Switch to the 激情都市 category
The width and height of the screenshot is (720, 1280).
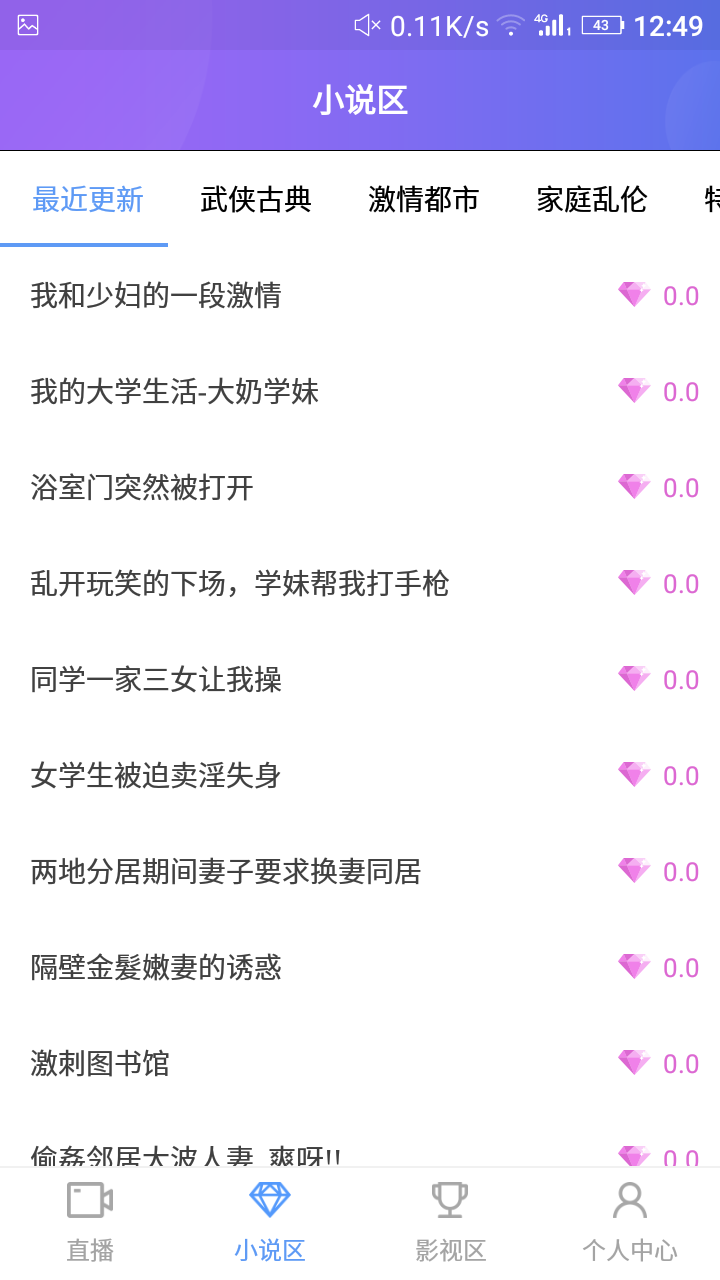(x=424, y=199)
